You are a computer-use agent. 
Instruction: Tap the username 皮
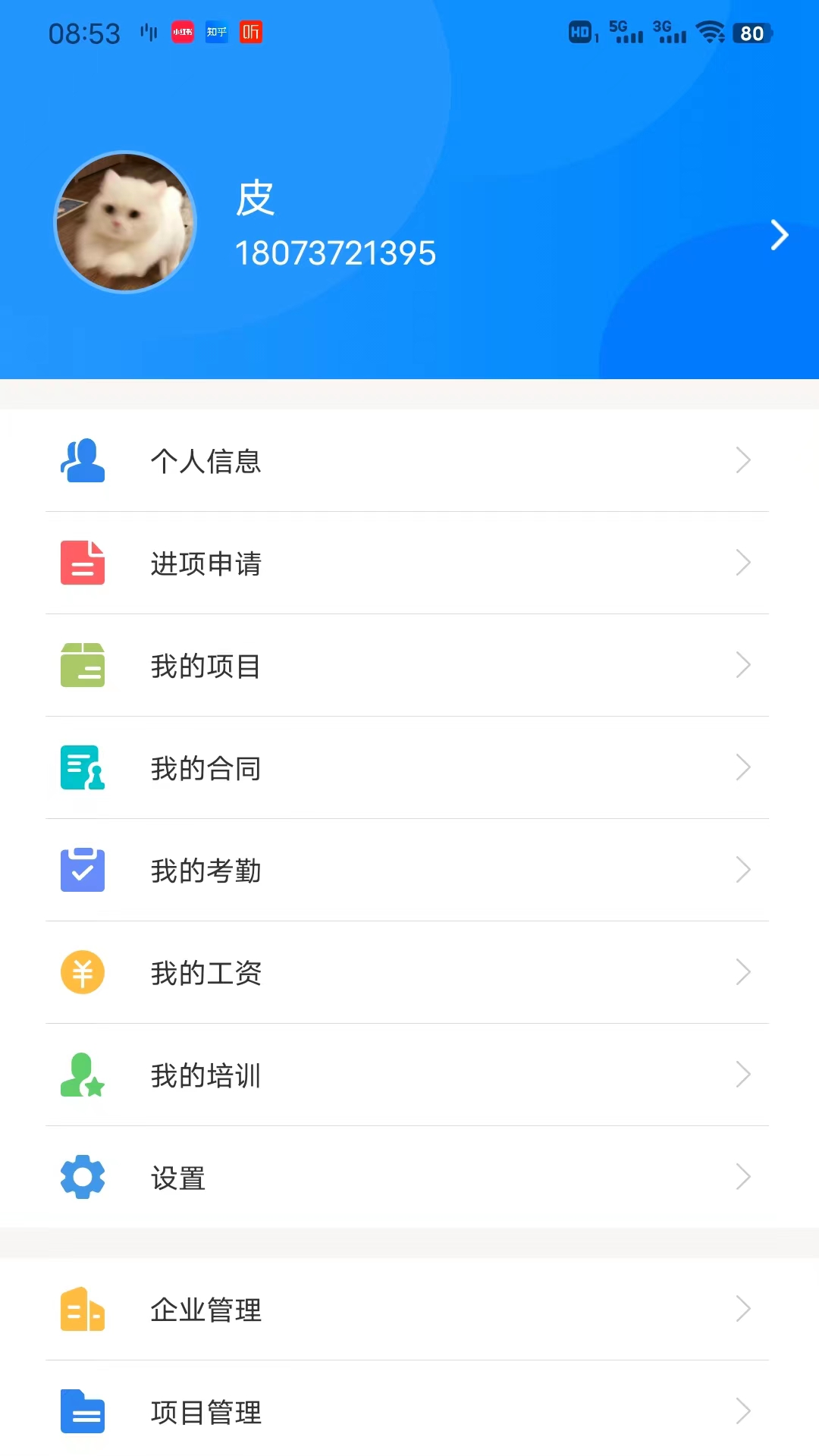256,197
